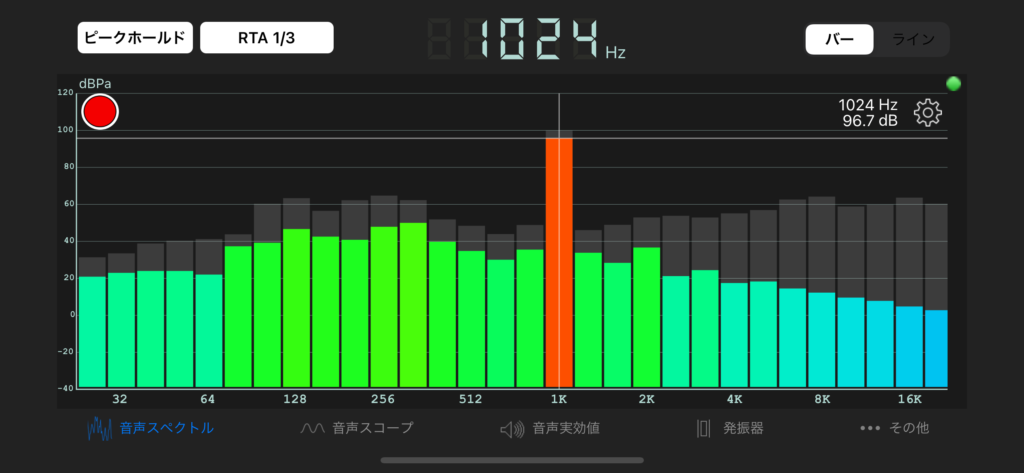Toggle the ピークホールド button
The width and height of the screenshot is (1024, 473).
coord(135,38)
